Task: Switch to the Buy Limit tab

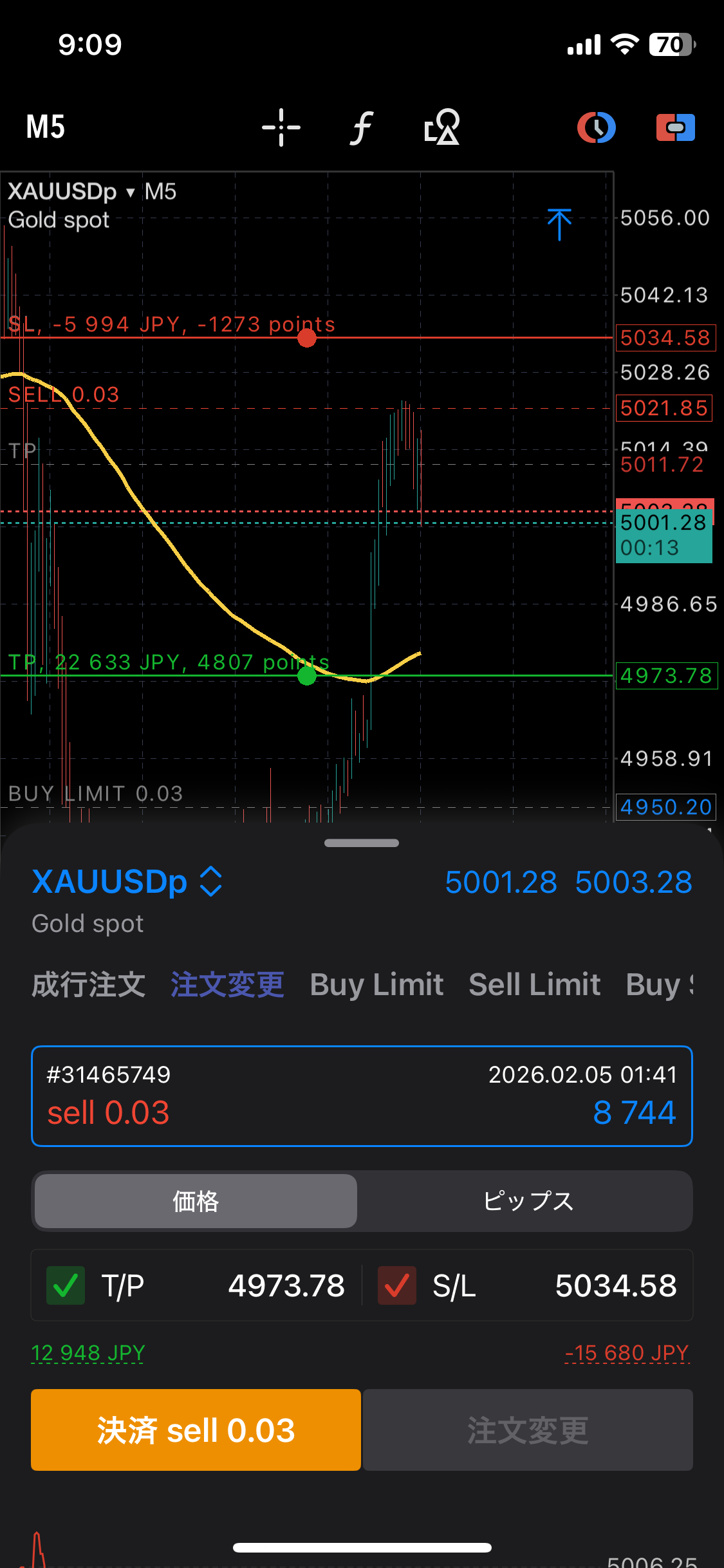Action: (376, 985)
